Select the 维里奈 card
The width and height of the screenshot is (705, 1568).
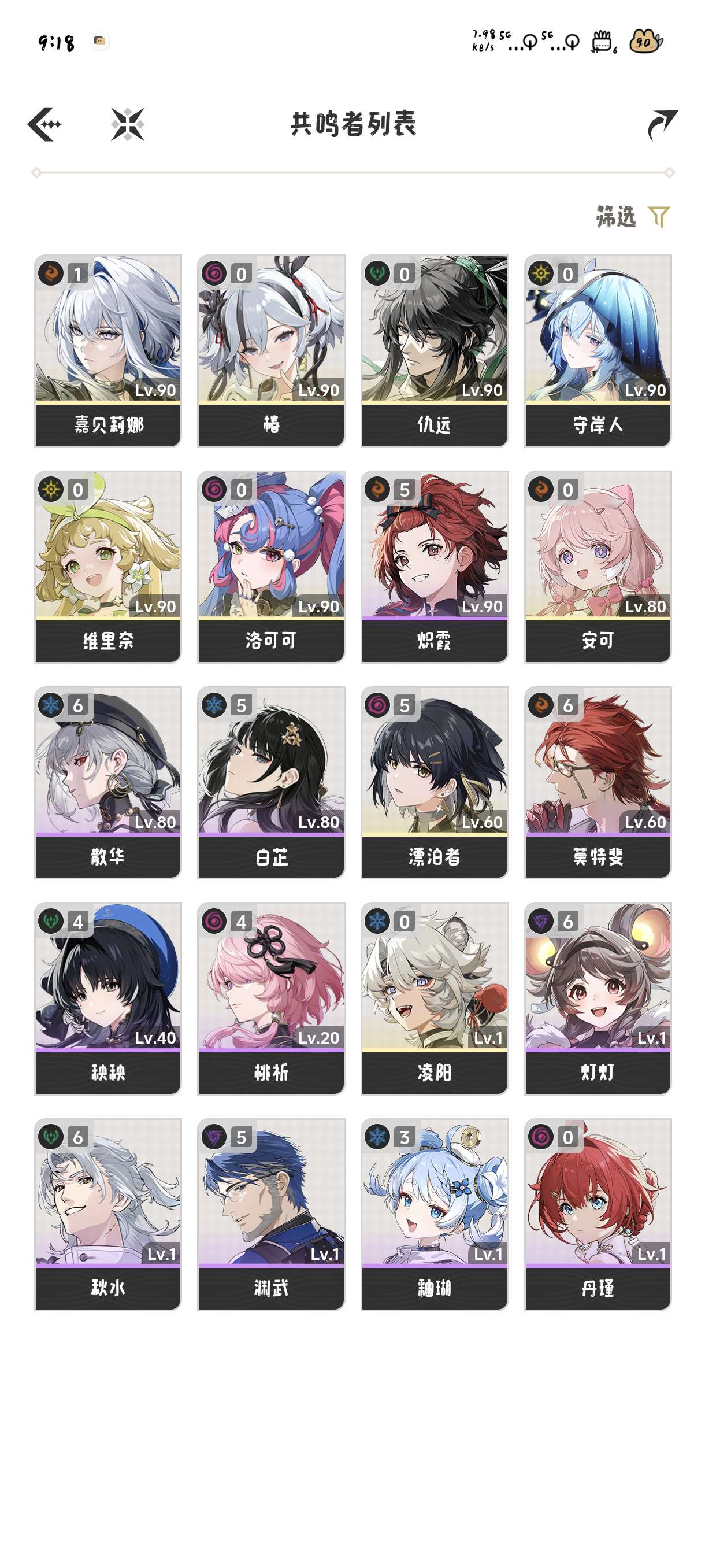coord(108,566)
